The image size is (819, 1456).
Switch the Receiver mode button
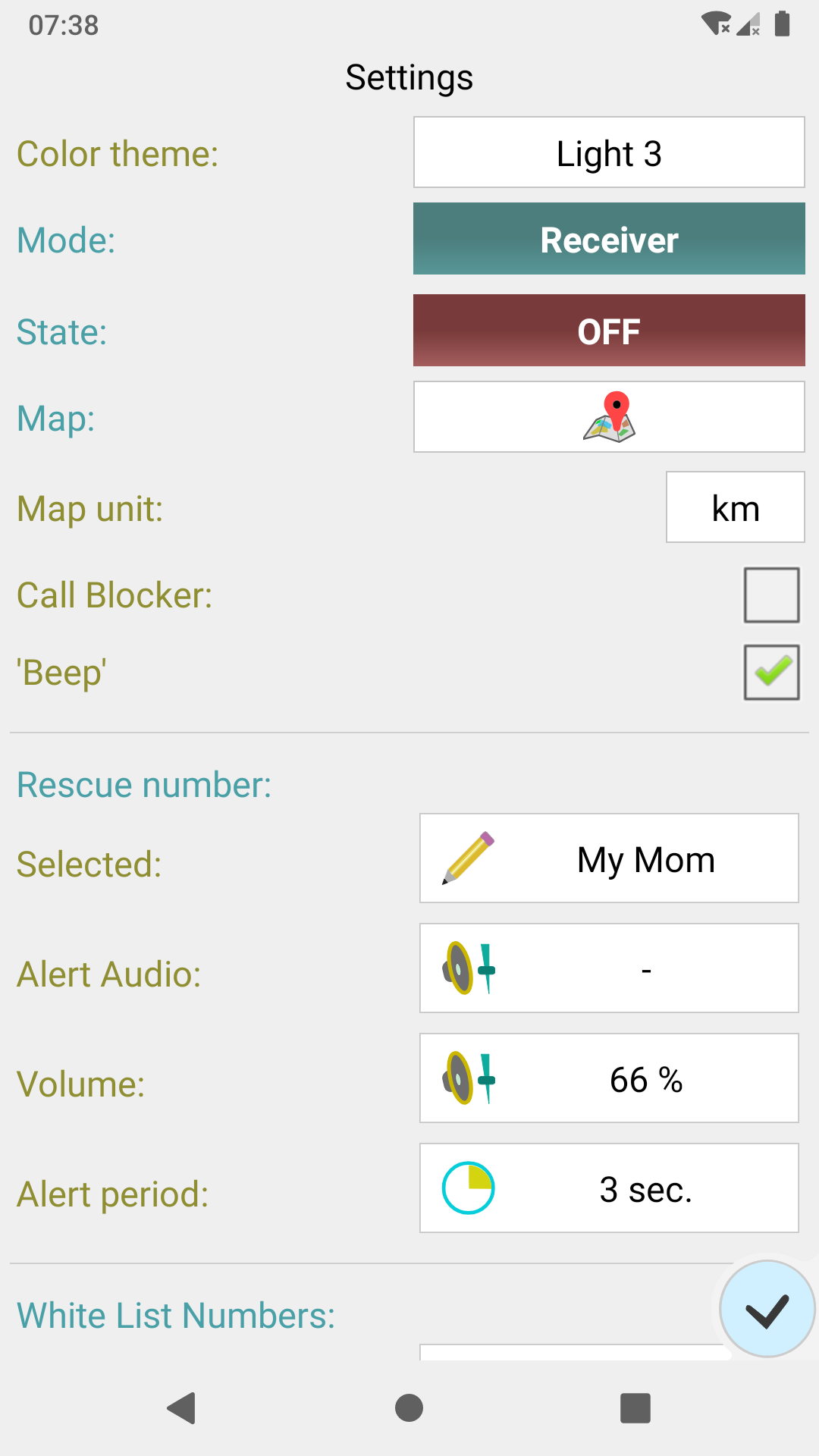tap(608, 239)
